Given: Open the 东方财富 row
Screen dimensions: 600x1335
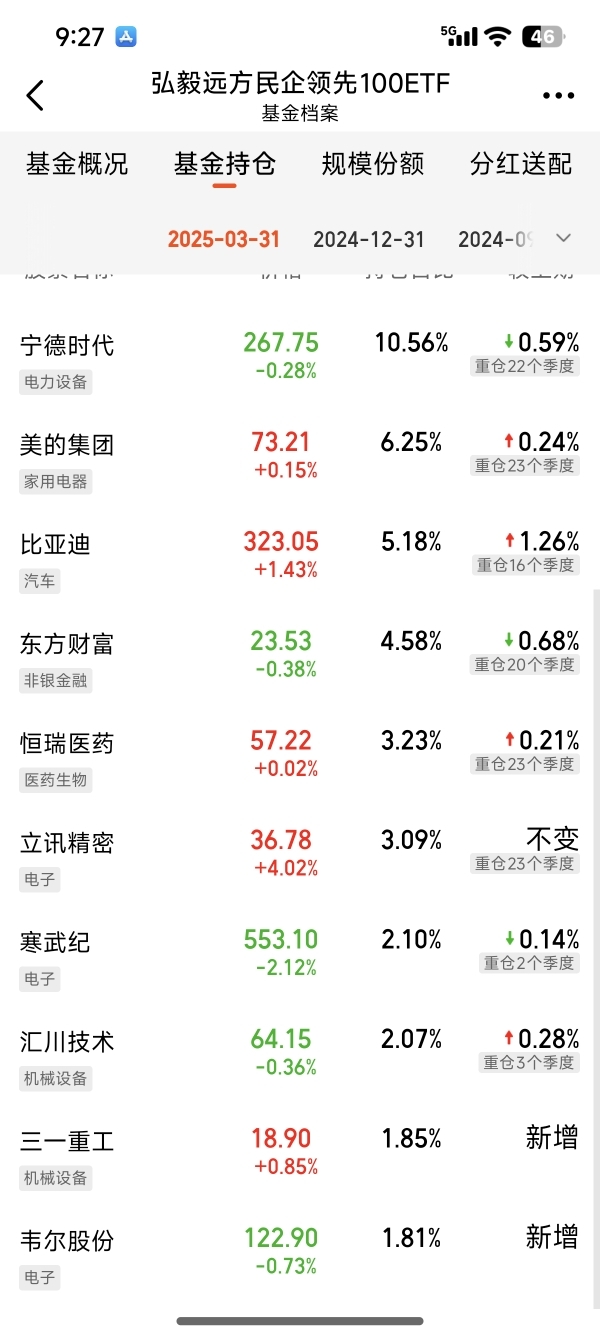Looking at the screenshot, I should tap(300, 657).
